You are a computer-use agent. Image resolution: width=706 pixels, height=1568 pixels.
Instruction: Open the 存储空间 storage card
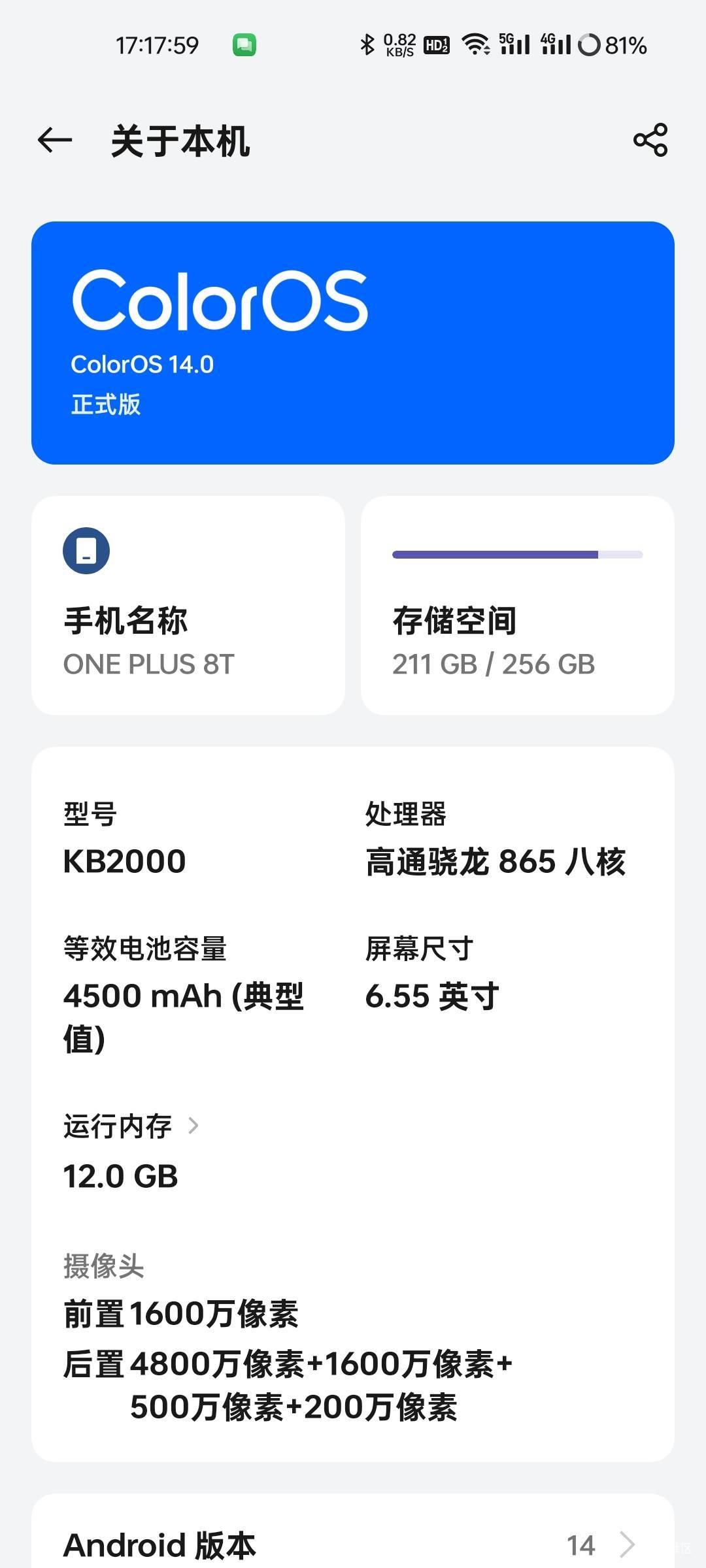(517, 606)
